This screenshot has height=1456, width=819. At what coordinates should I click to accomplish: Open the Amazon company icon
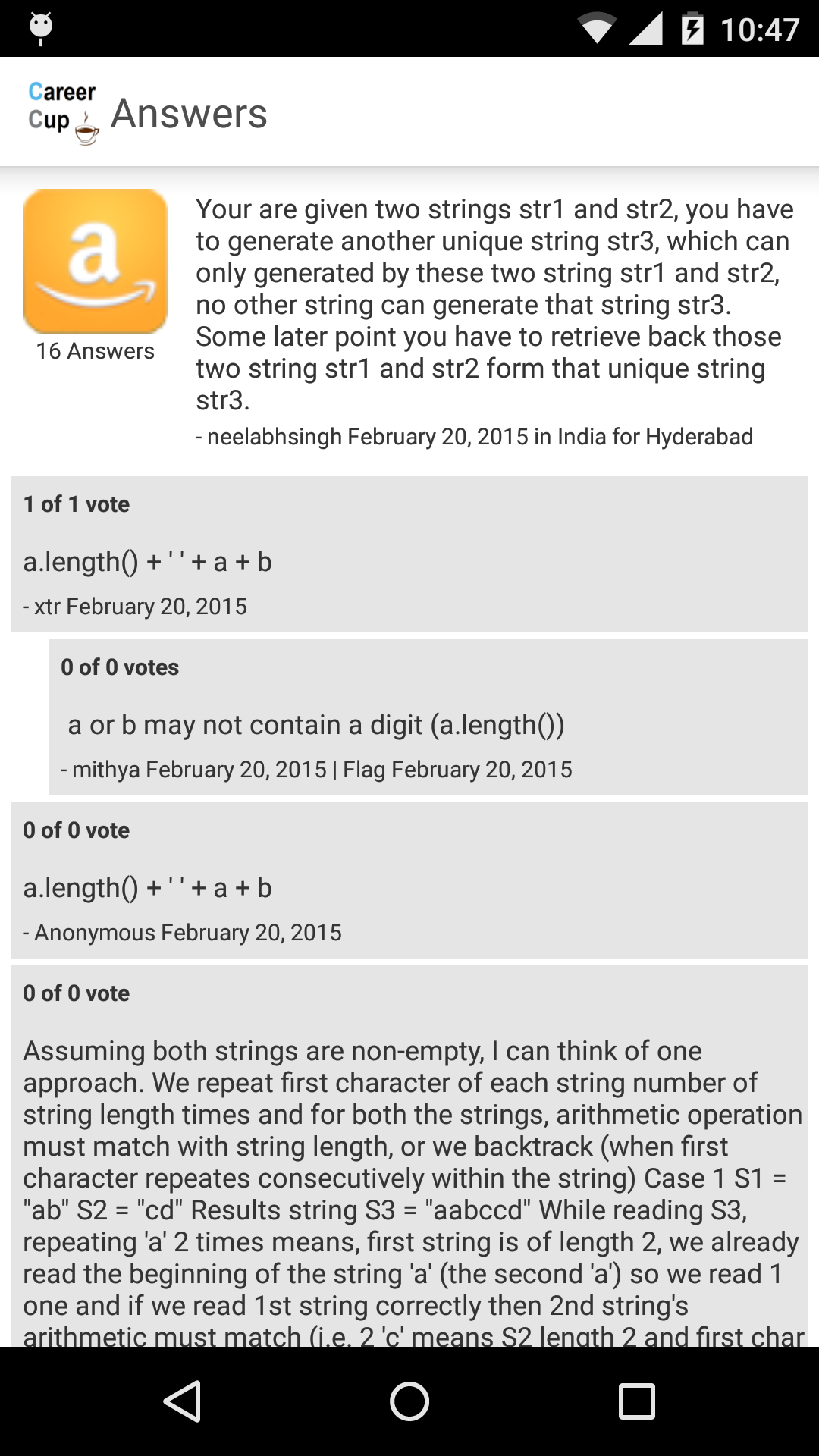pos(96,262)
